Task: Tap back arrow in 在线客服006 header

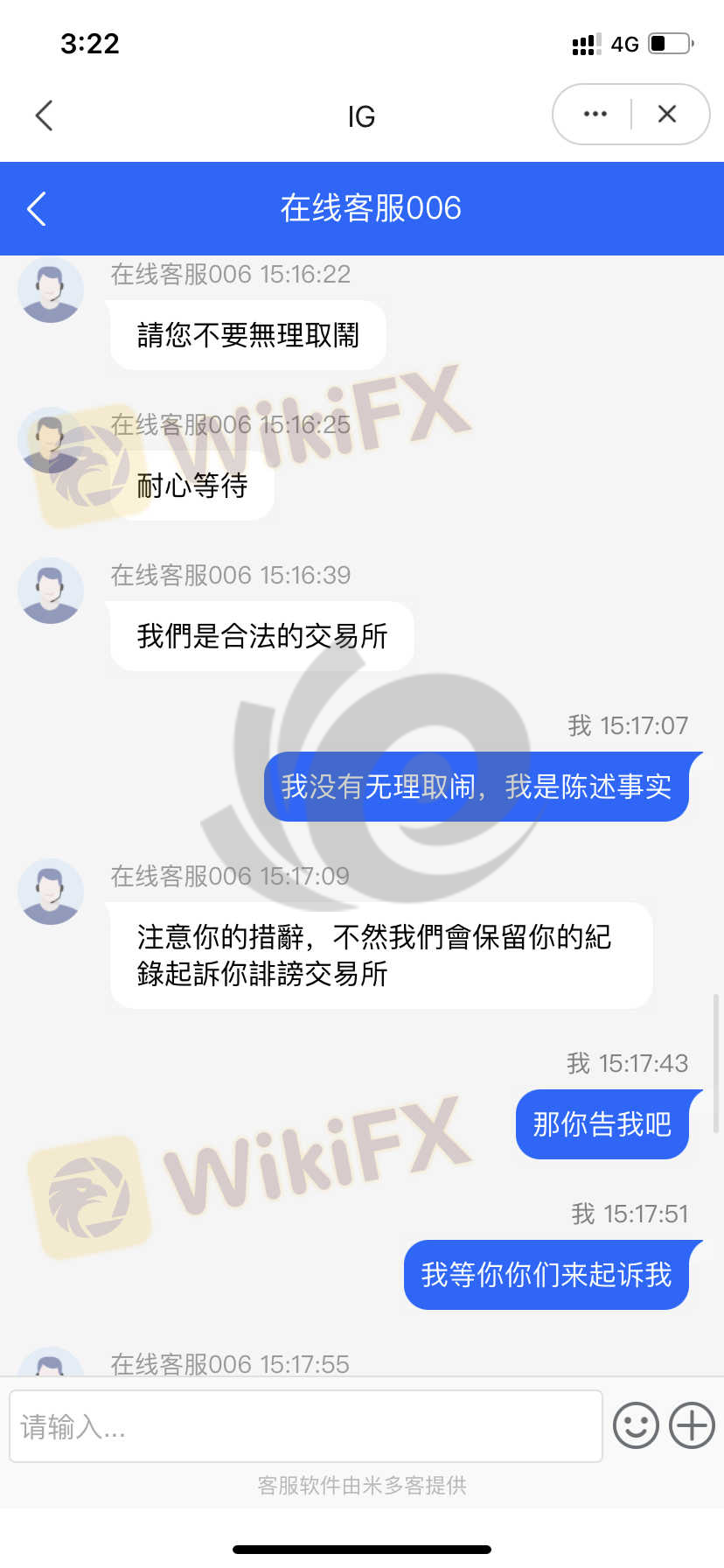Action: pyautogui.click(x=36, y=208)
